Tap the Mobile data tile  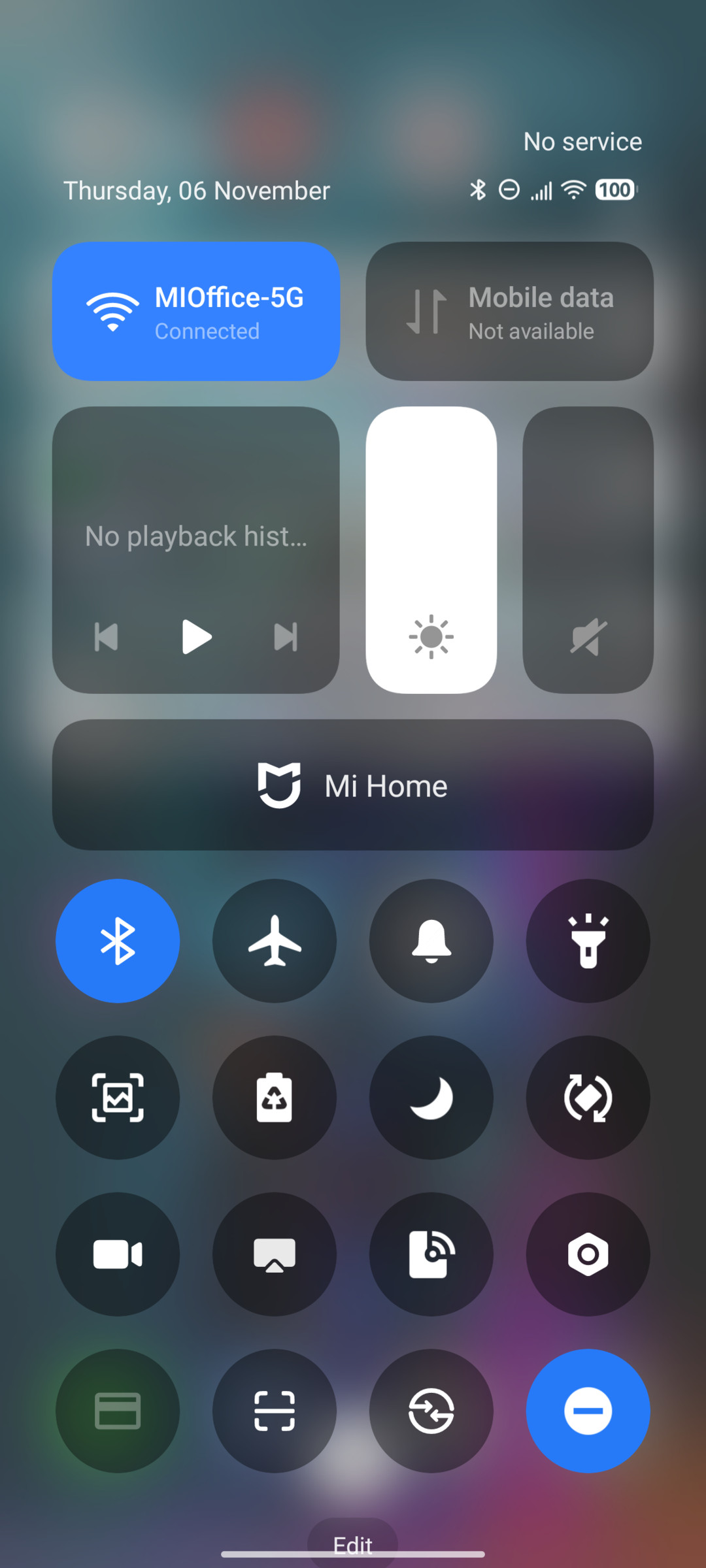pyautogui.click(x=510, y=312)
